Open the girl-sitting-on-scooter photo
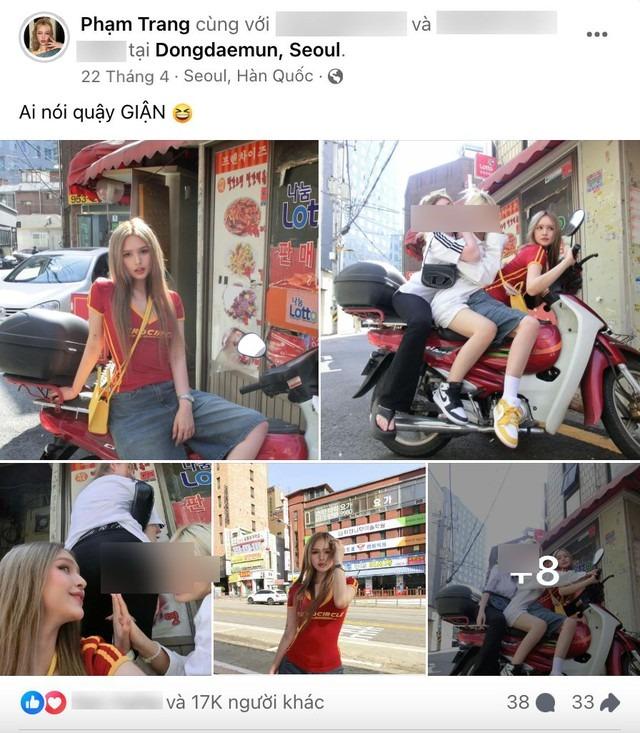The width and height of the screenshot is (640, 733). point(158,300)
